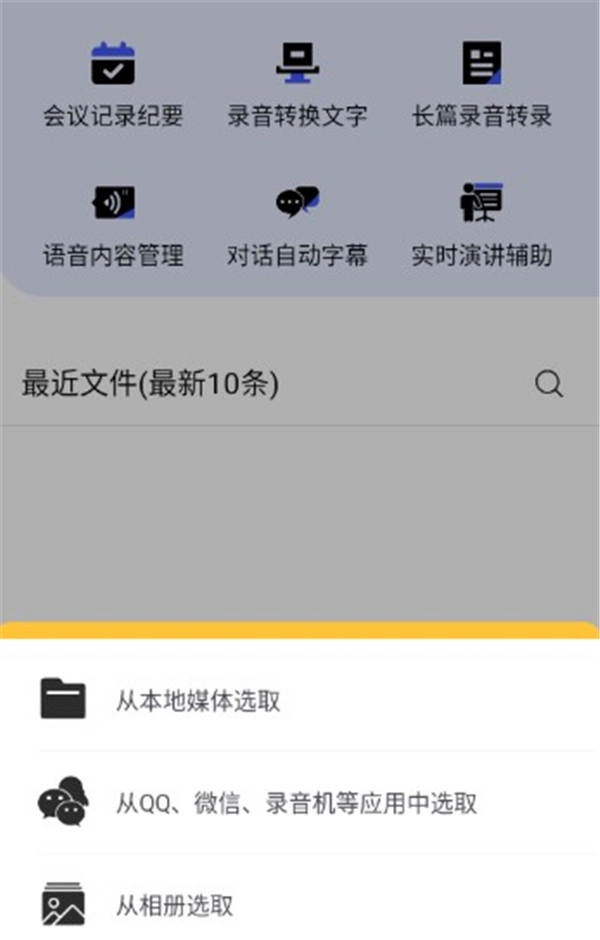Open 会议记录纪要 feature
600x940 pixels.
click(x=113, y=85)
